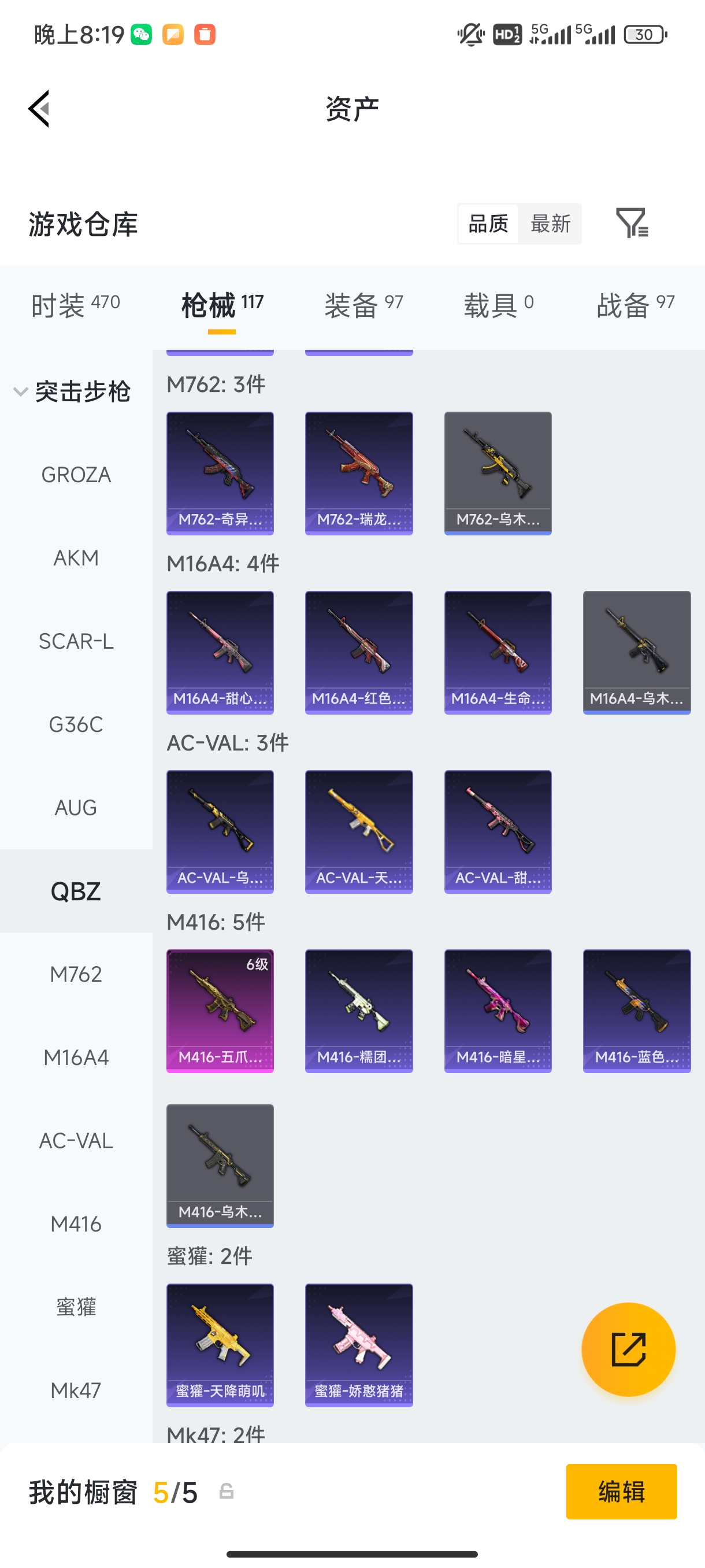
Task: Tap the orange floating share button
Action: point(628,1349)
